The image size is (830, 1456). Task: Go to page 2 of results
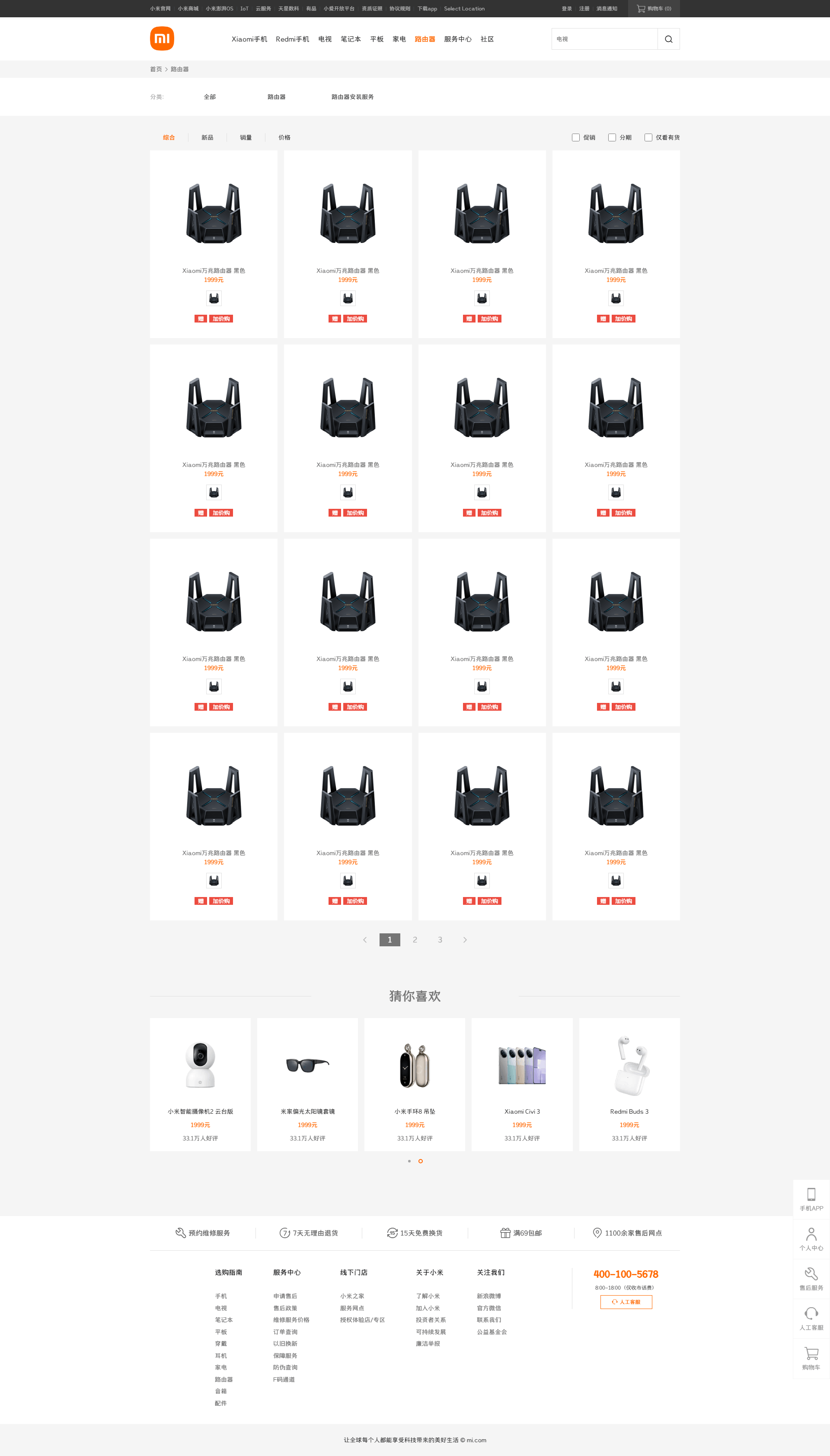(x=415, y=939)
